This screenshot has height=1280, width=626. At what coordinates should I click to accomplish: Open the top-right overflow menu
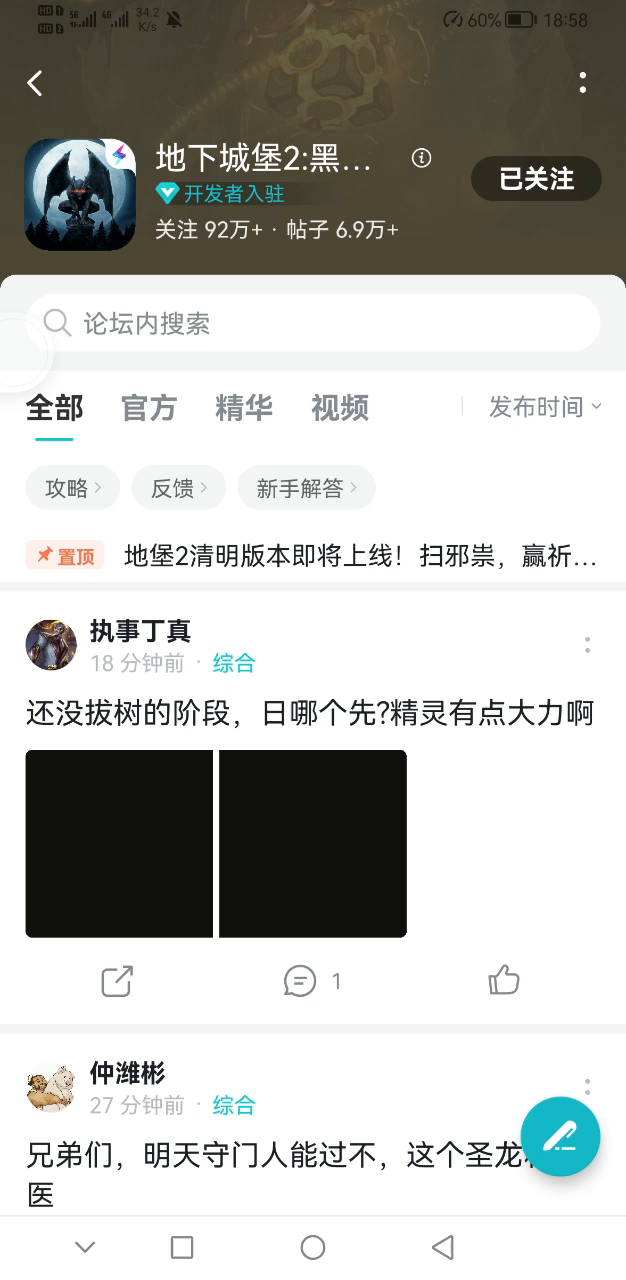tap(583, 83)
